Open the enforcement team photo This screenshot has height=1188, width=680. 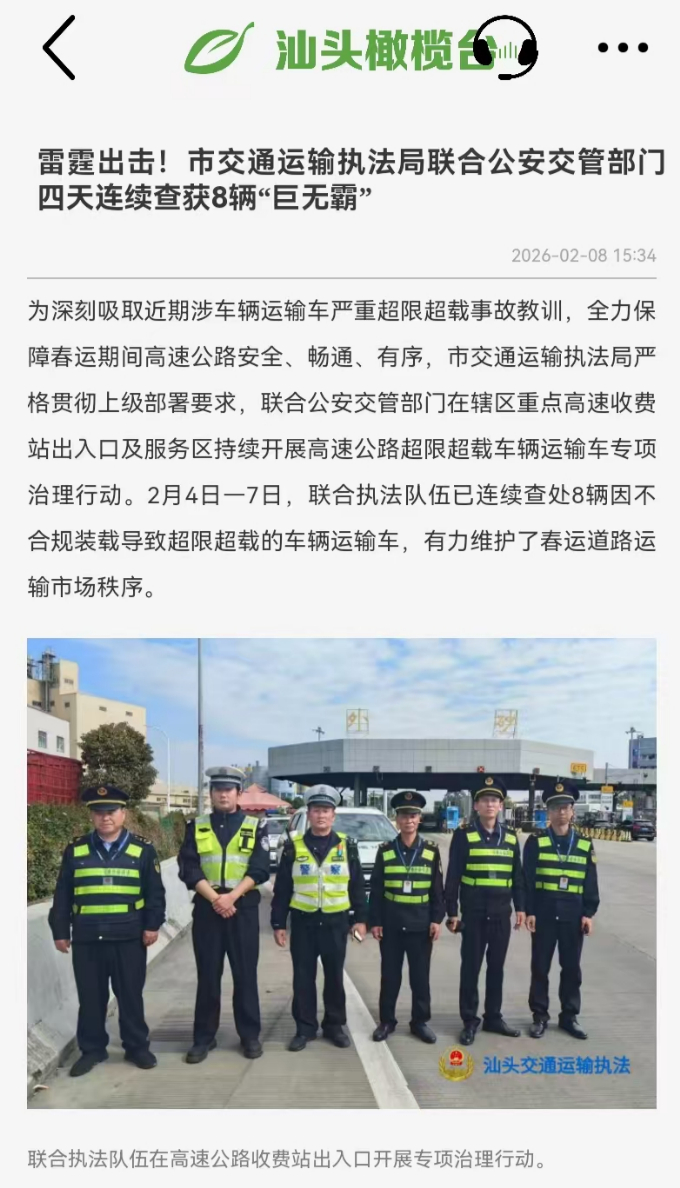tap(341, 872)
